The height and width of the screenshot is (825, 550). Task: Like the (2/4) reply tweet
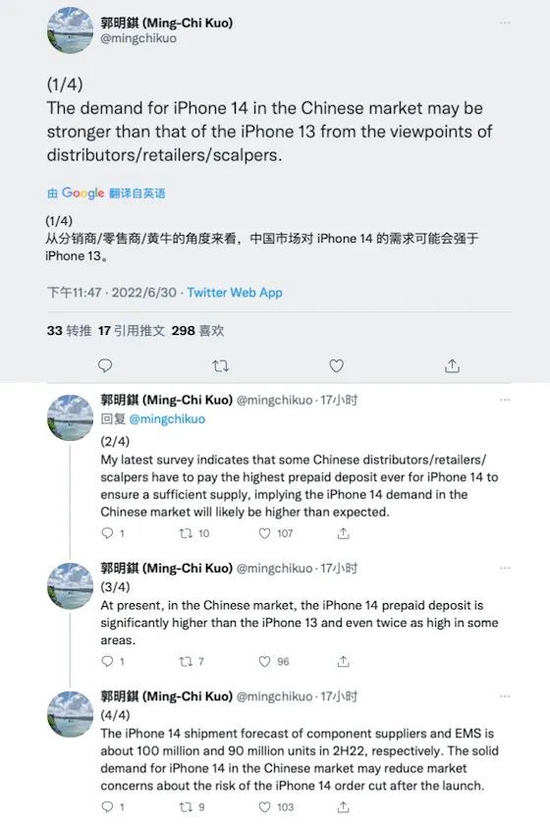click(x=275, y=534)
